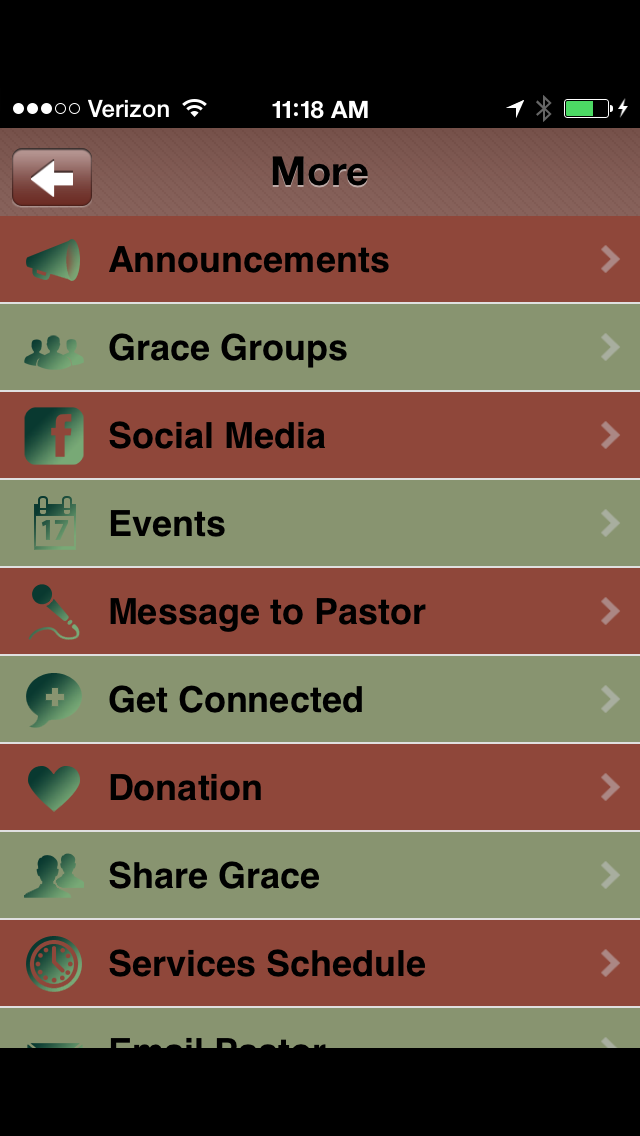The image size is (640, 1136).
Task: View the Events list
Action: click(x=320, y=524)
